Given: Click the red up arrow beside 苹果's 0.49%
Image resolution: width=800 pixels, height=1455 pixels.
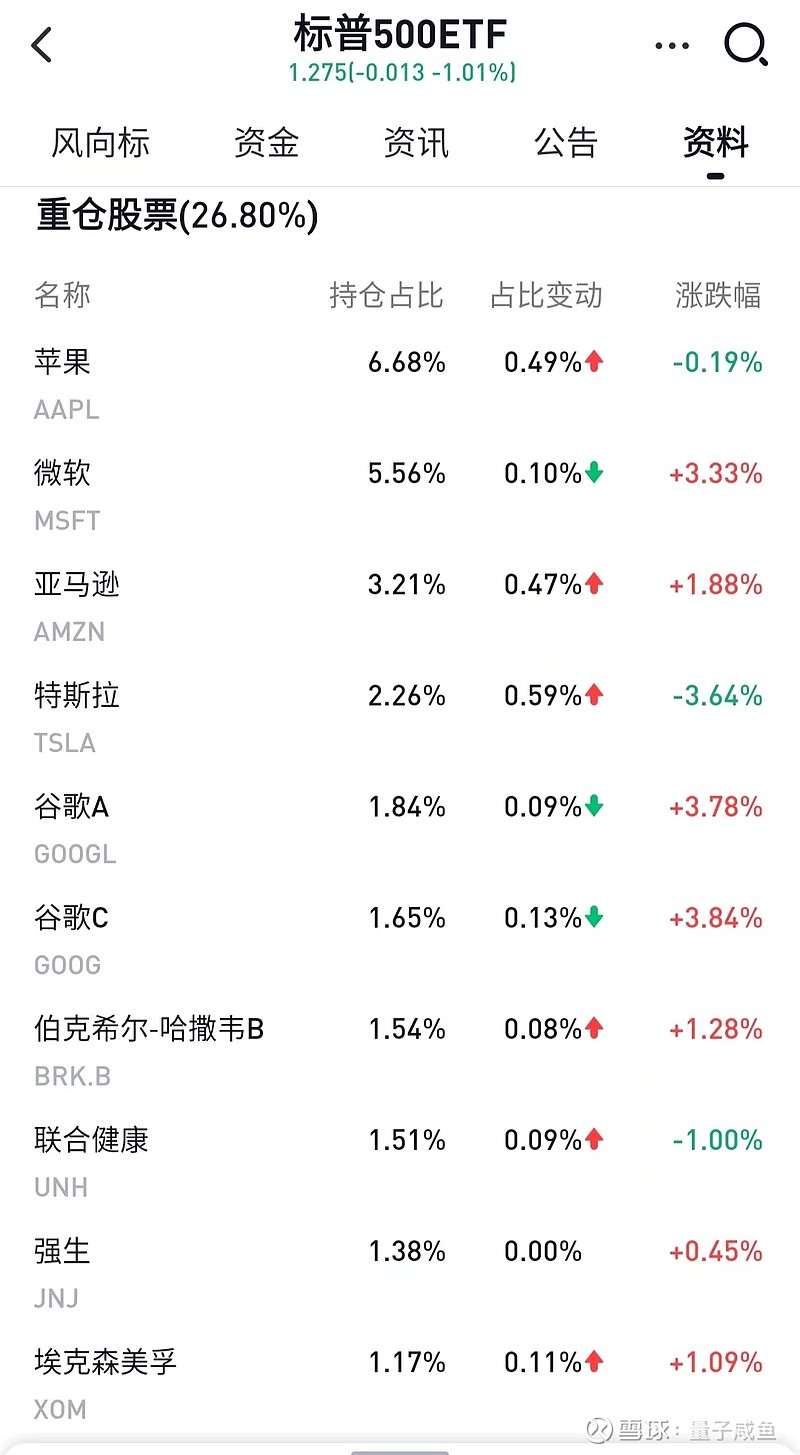Looking at the screenshot, I should pyautogui.click(x=594, y=362).
